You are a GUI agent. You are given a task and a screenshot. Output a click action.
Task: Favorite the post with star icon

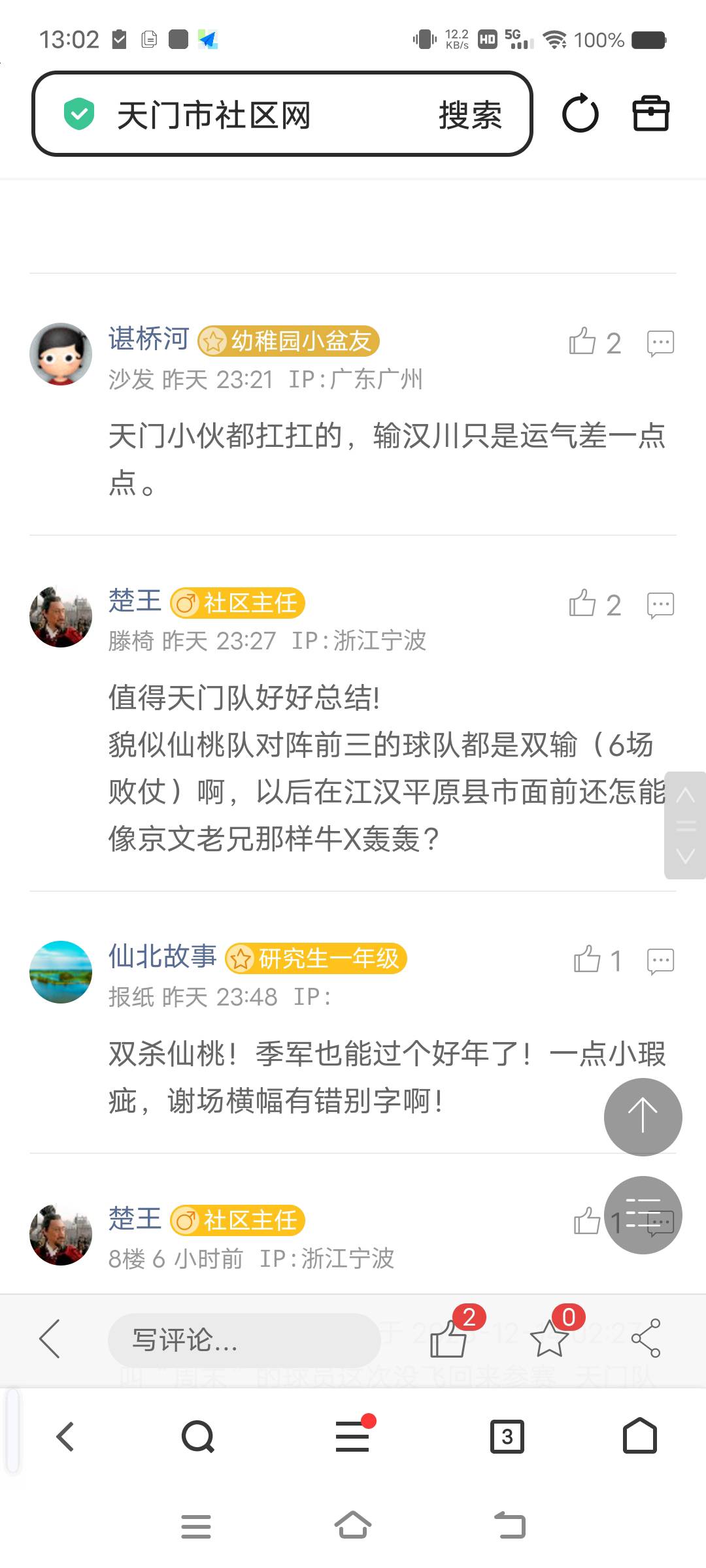point(548,1339)
